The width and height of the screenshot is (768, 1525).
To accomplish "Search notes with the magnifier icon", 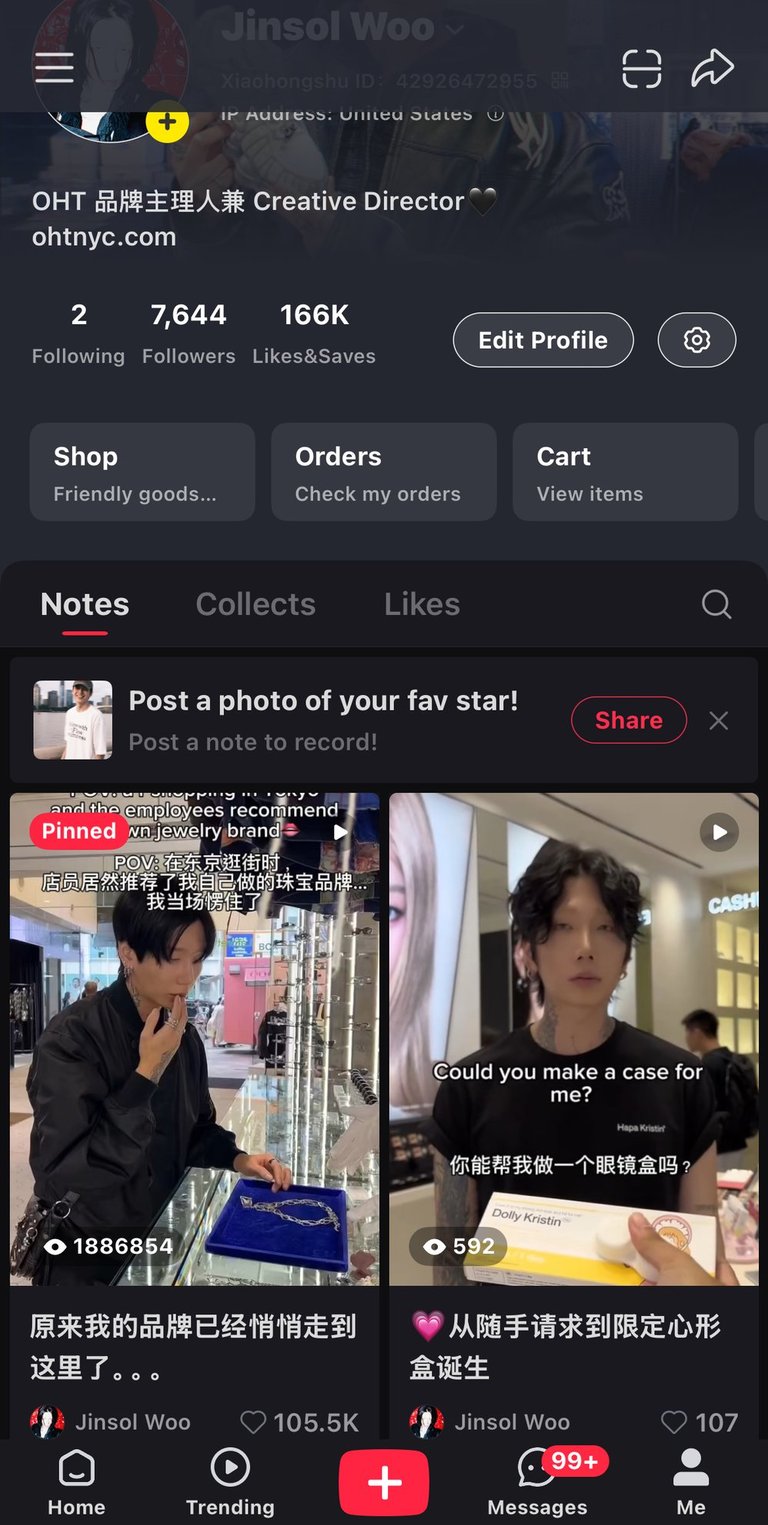I will [x=716, y=604].
